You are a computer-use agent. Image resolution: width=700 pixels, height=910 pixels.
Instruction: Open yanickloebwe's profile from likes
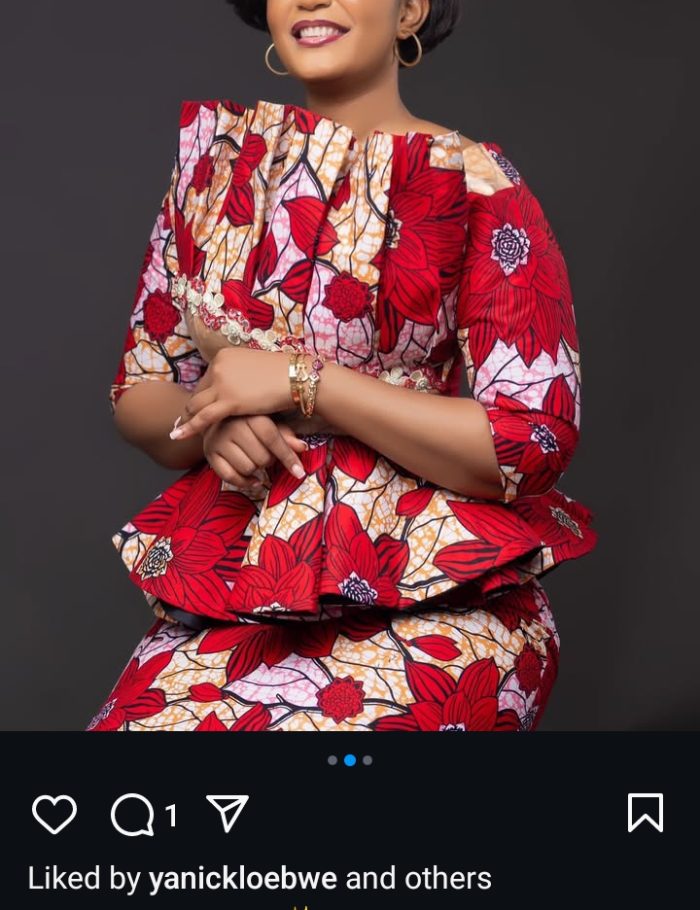point(244,879)
